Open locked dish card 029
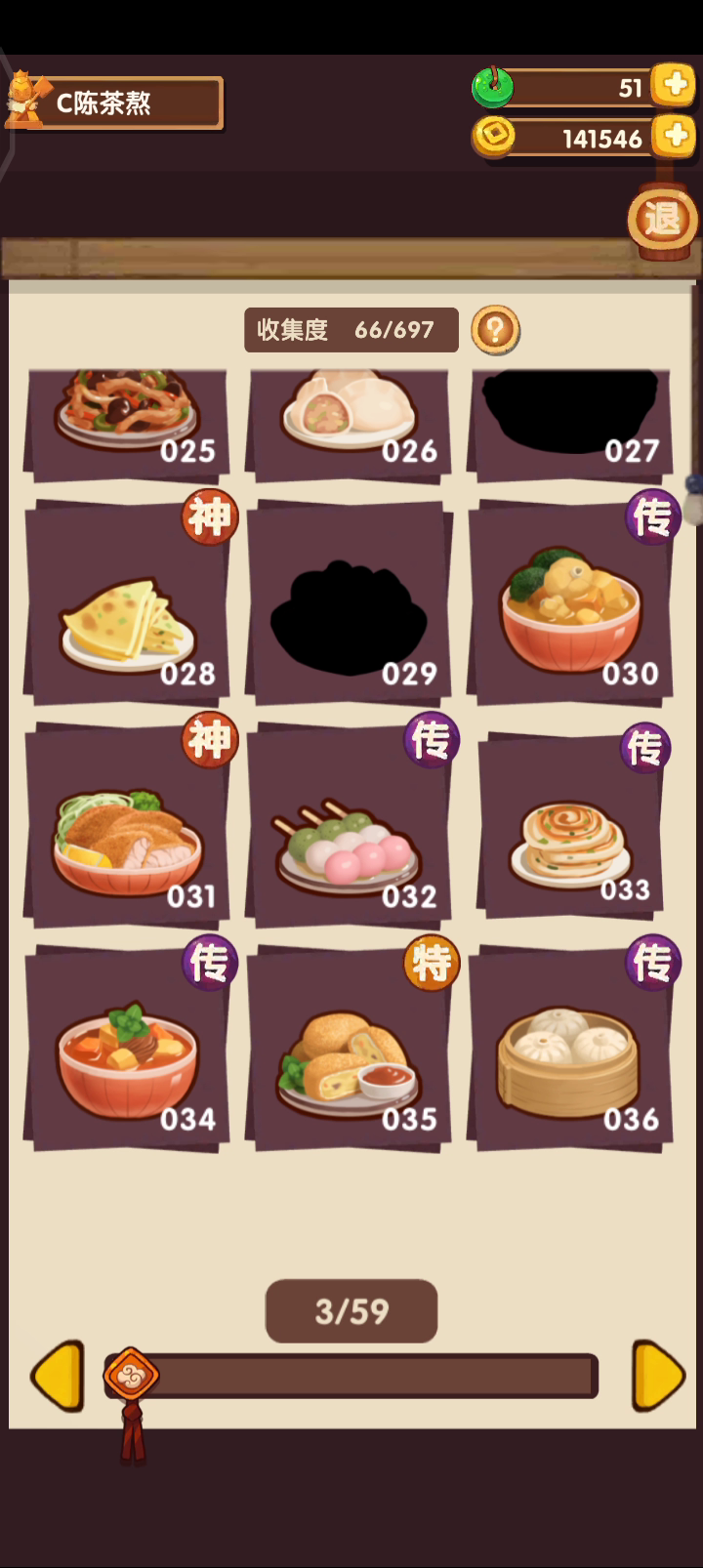This screenshot has width=703, height=1568. [x=350, y=602]
